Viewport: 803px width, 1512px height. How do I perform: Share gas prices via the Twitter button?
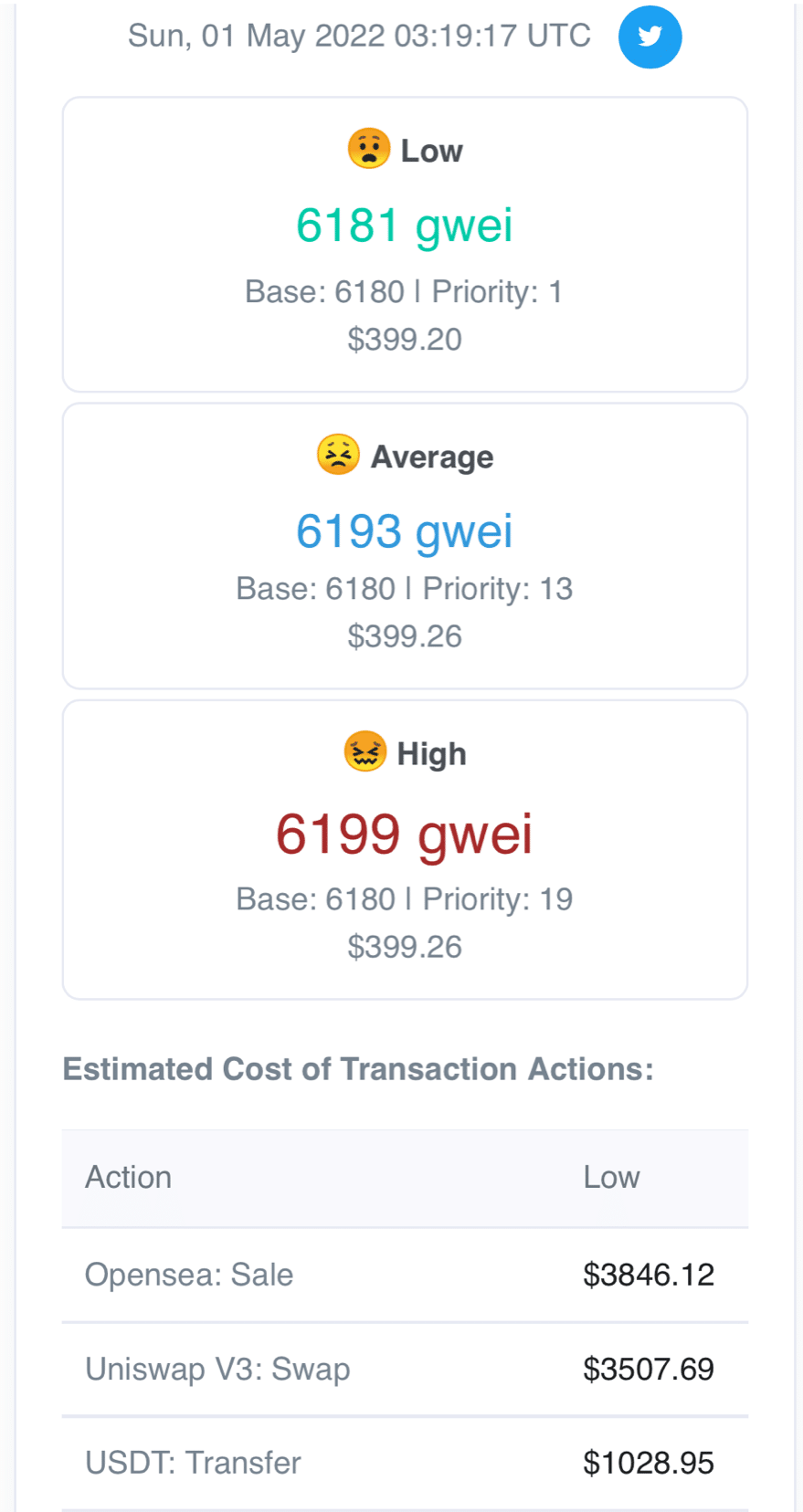[650, 37]
